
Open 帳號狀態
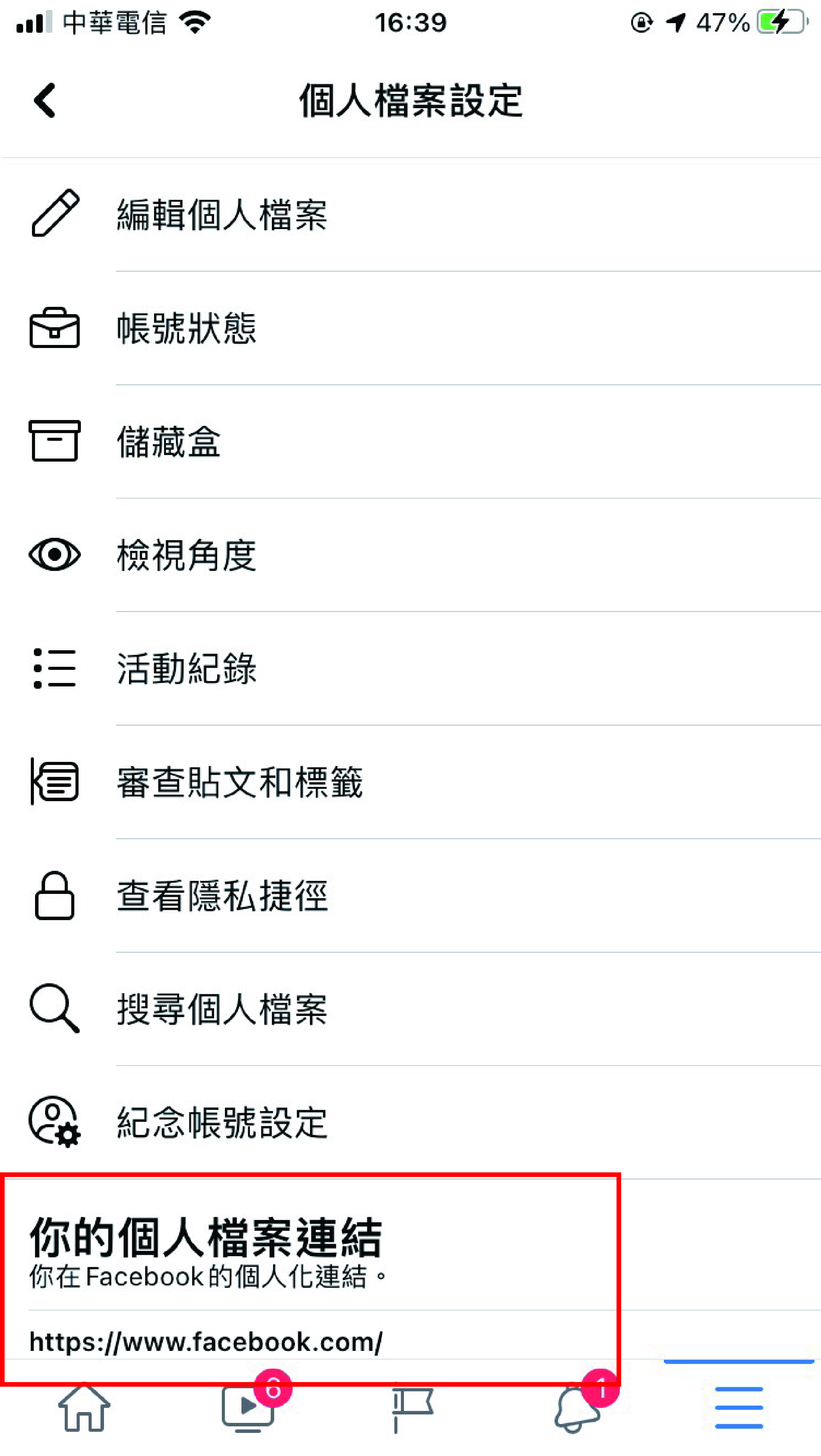pos(410,328)
